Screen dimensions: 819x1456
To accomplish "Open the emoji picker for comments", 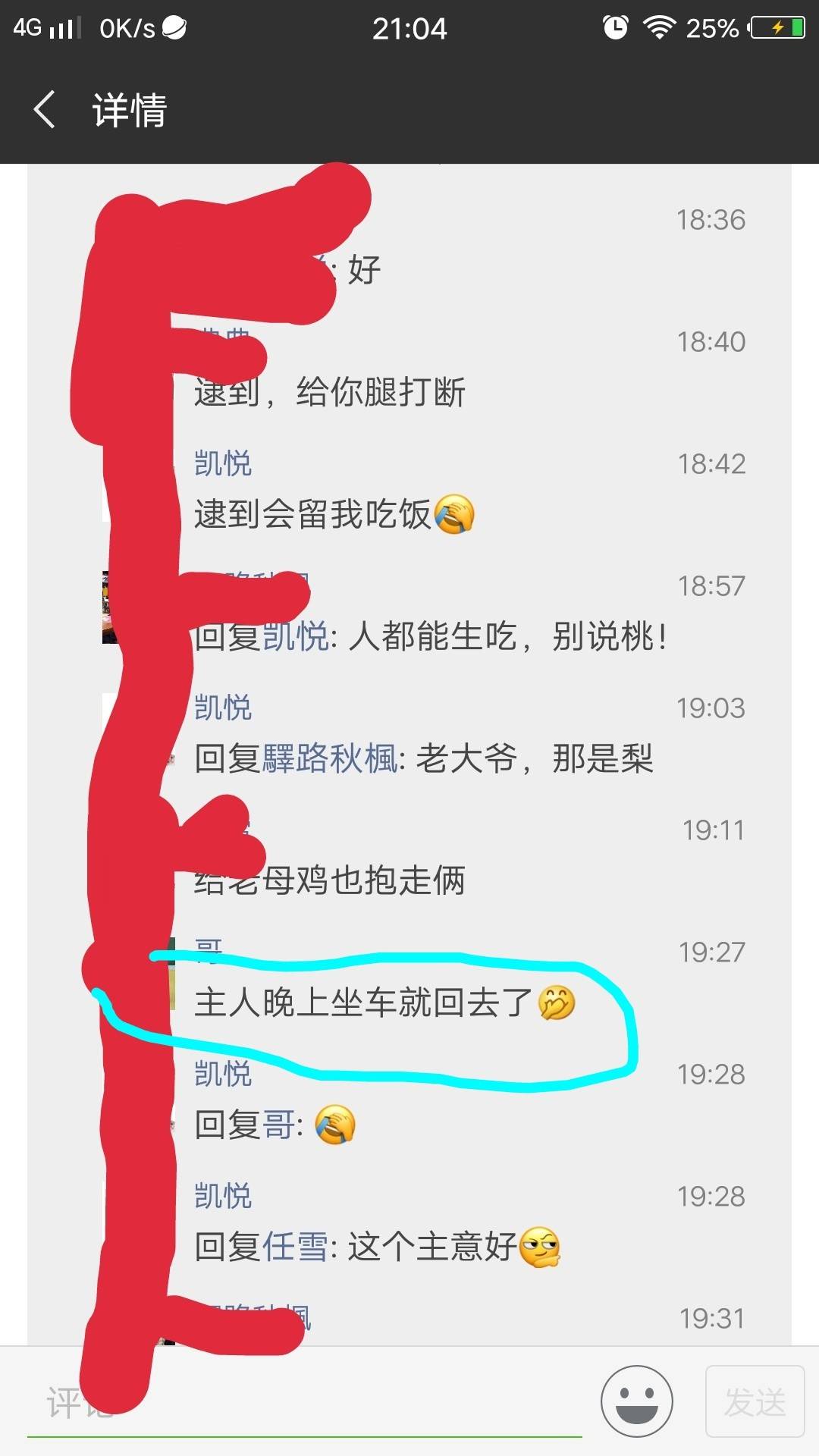I will point(636,1401).
